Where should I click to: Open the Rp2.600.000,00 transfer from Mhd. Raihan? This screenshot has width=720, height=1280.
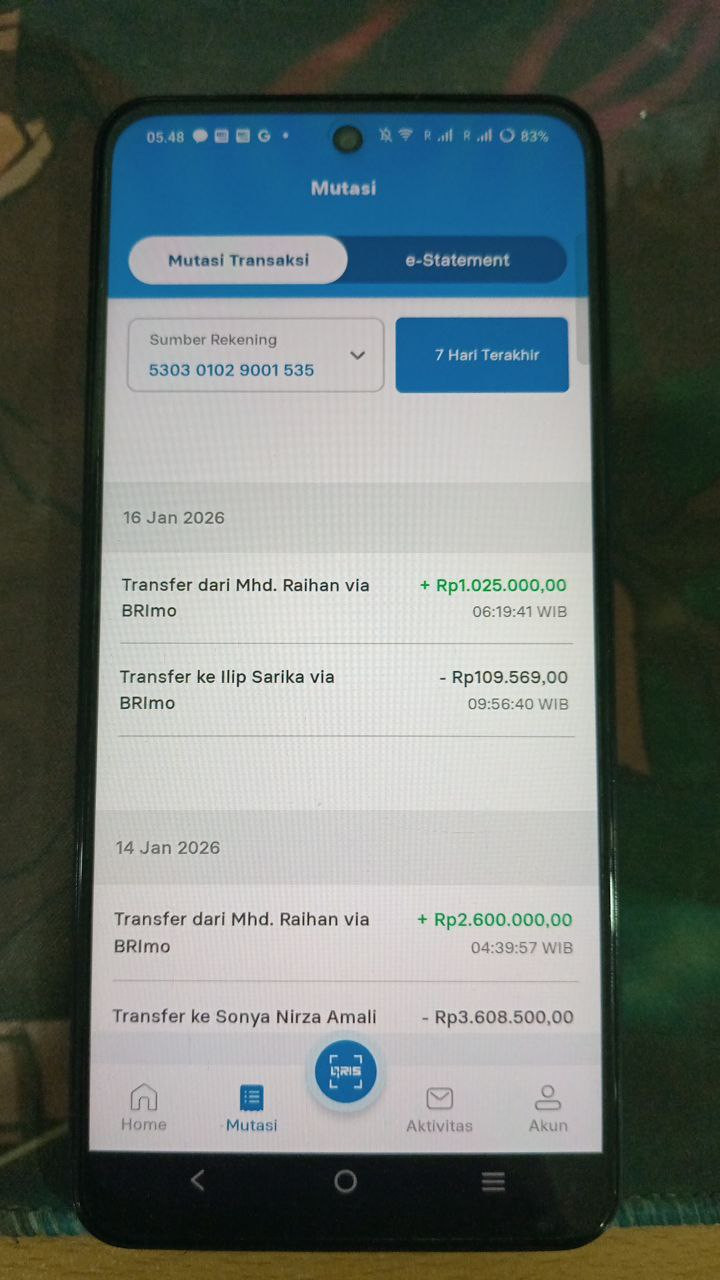click(344, 932)
